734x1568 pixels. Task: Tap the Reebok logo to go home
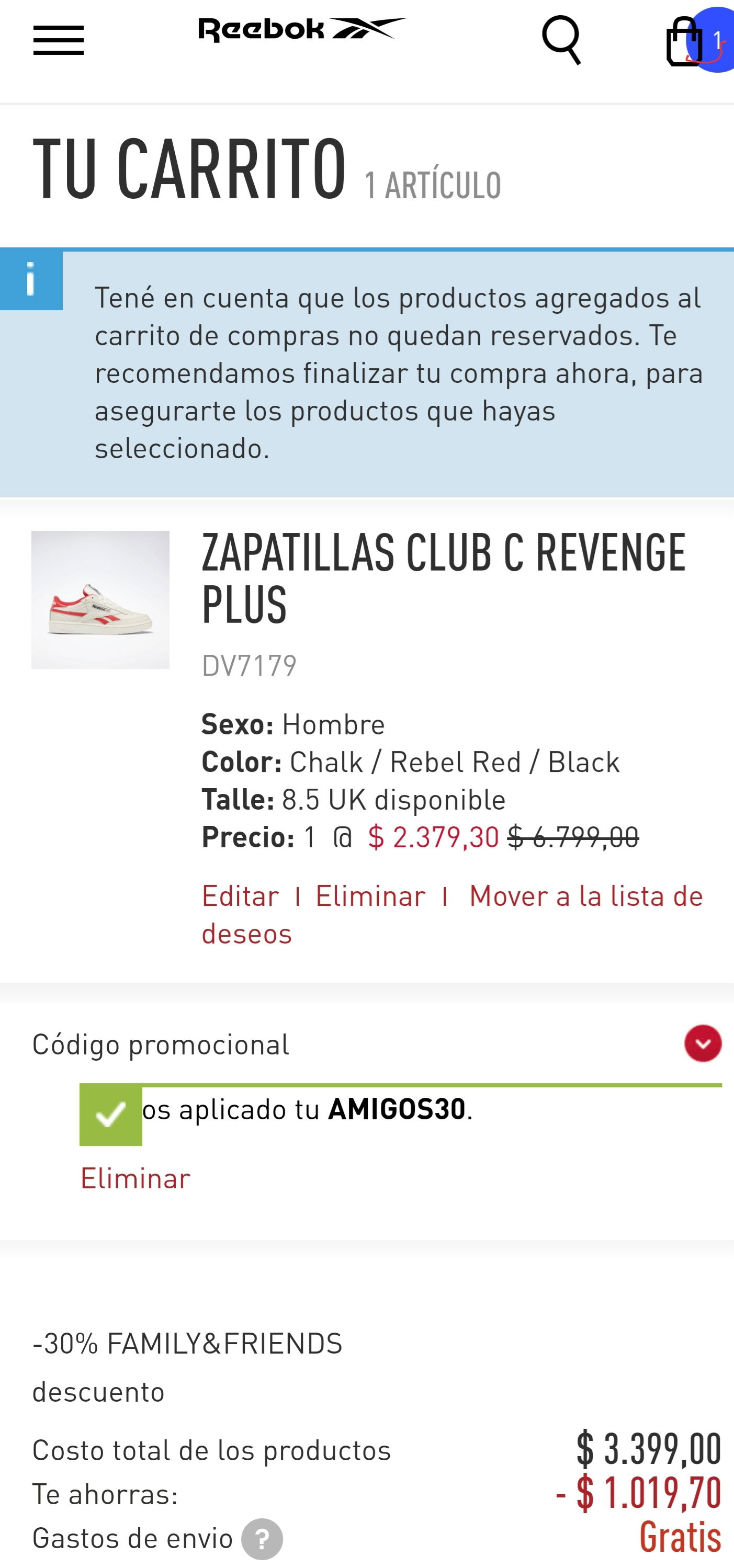(302, 30)
